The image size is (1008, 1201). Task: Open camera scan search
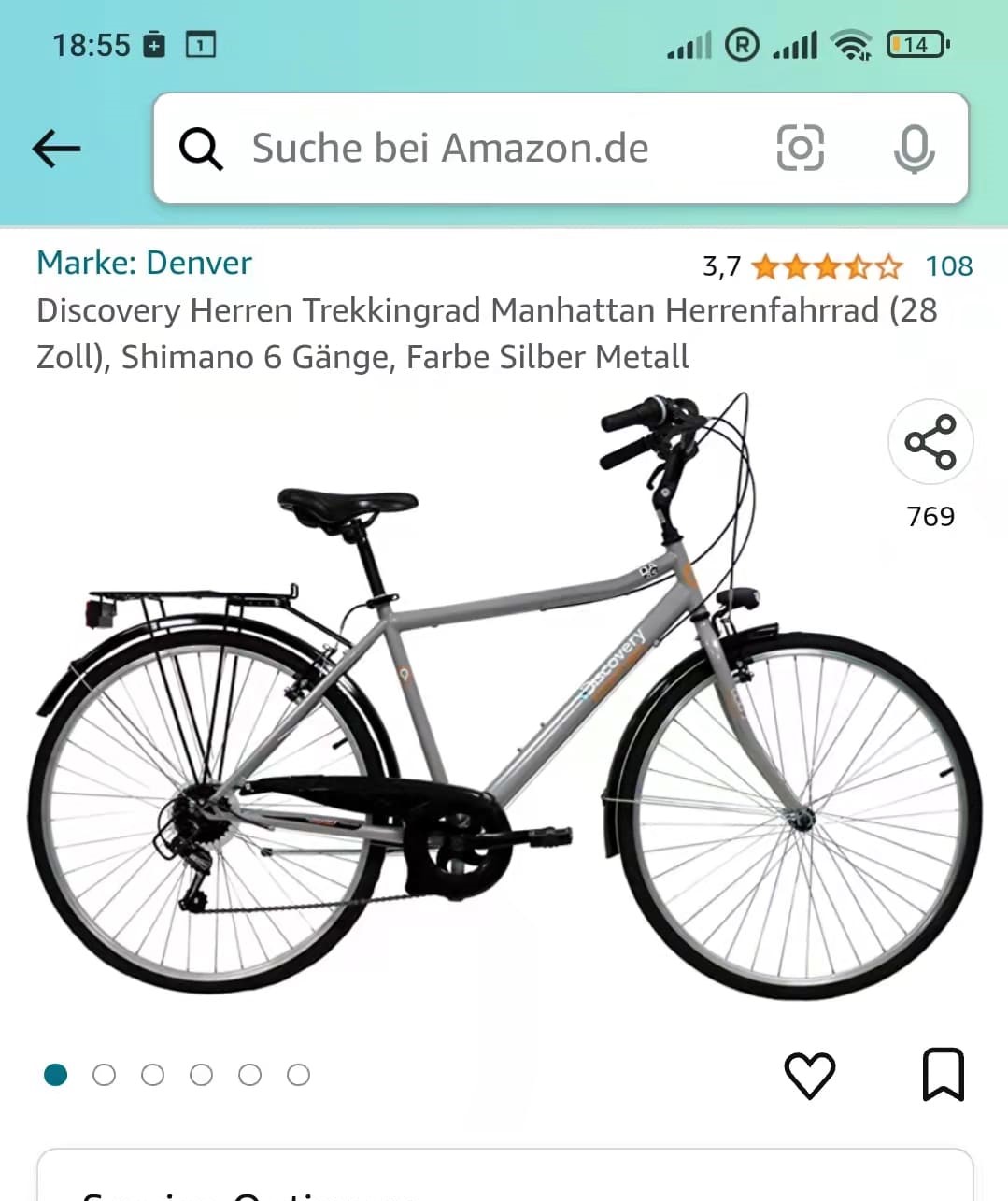(800, 149)
